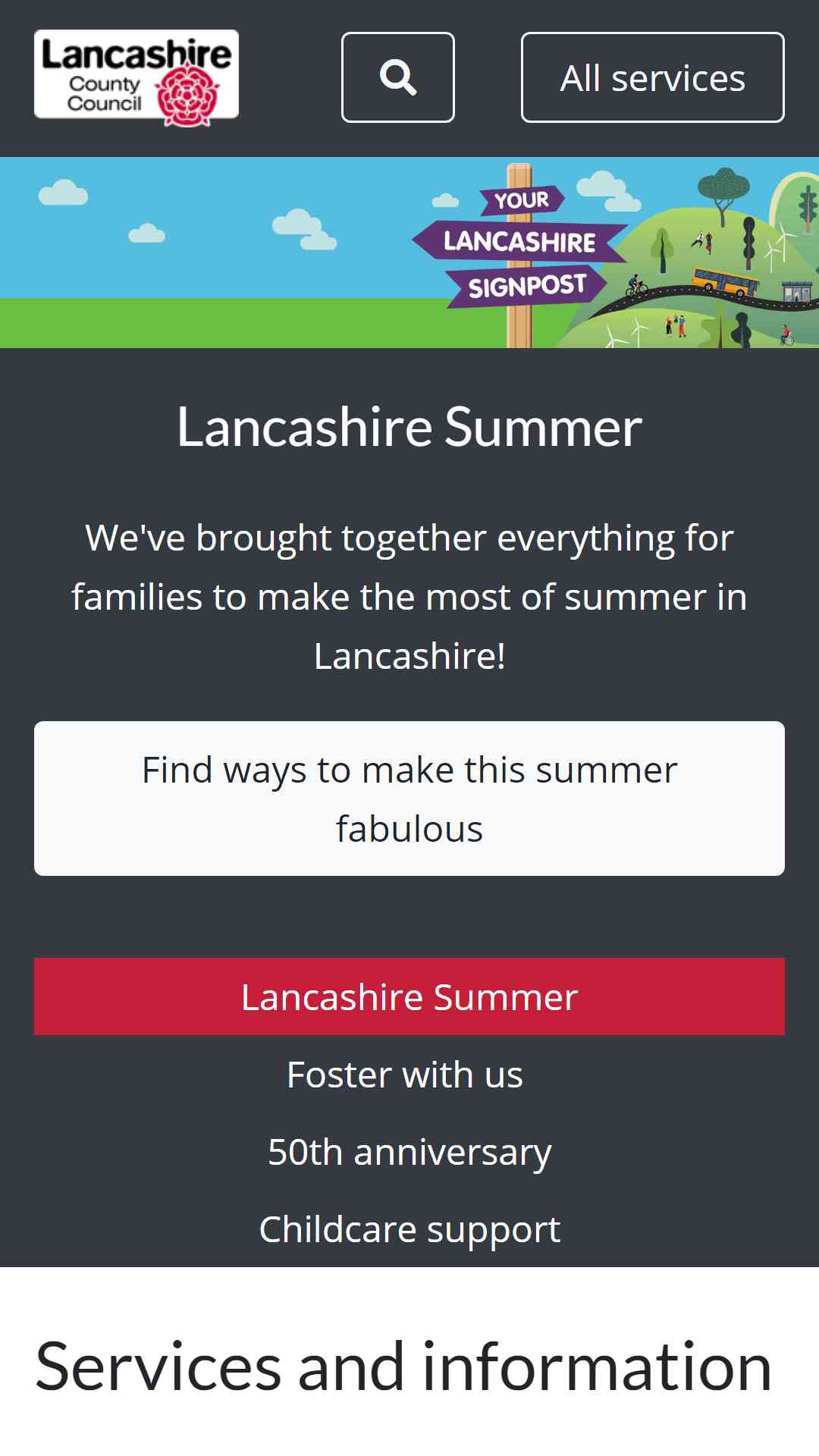The height and width of the screenshot is (1456, 819).
Task: Open the 50th anniversary item
Action: point(409,1151)
